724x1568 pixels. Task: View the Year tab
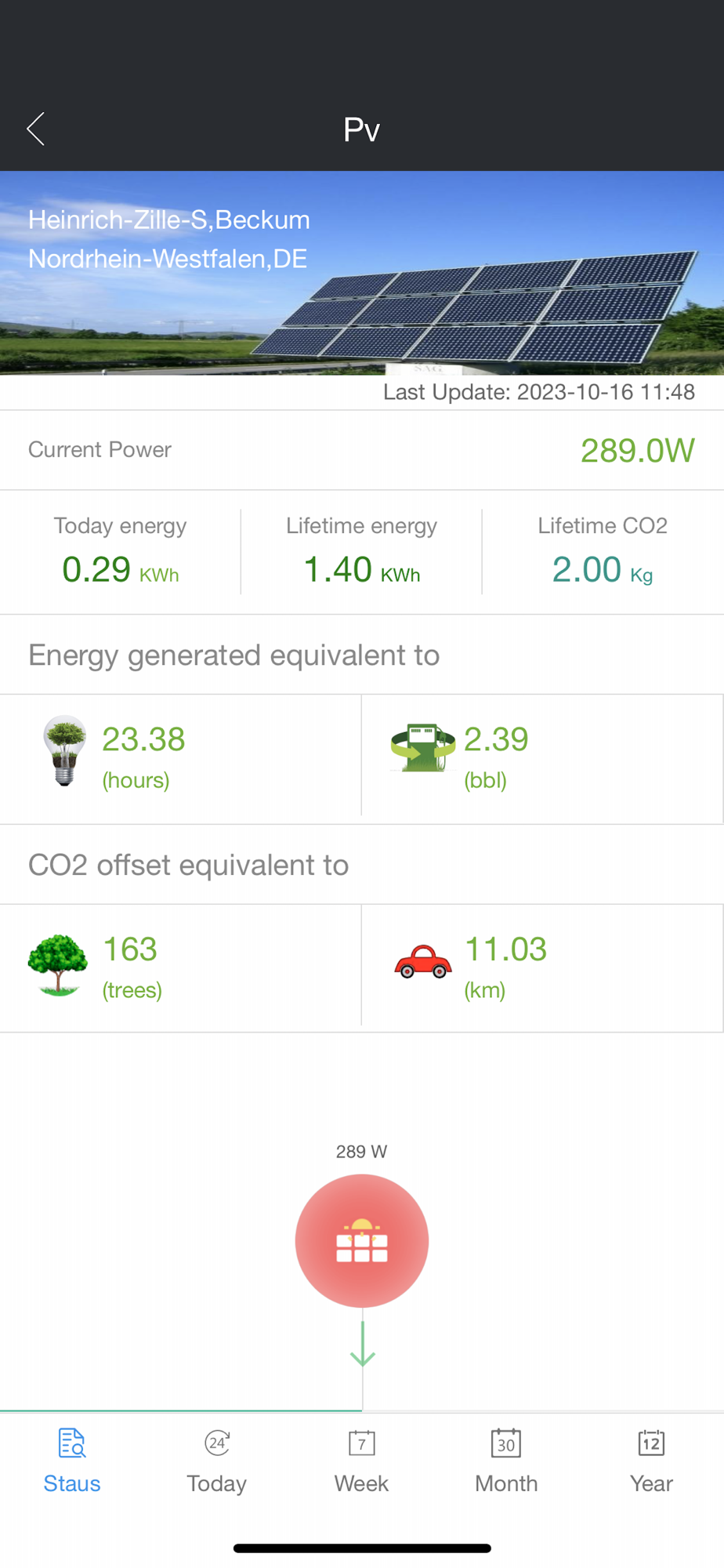pos(651,1461)
